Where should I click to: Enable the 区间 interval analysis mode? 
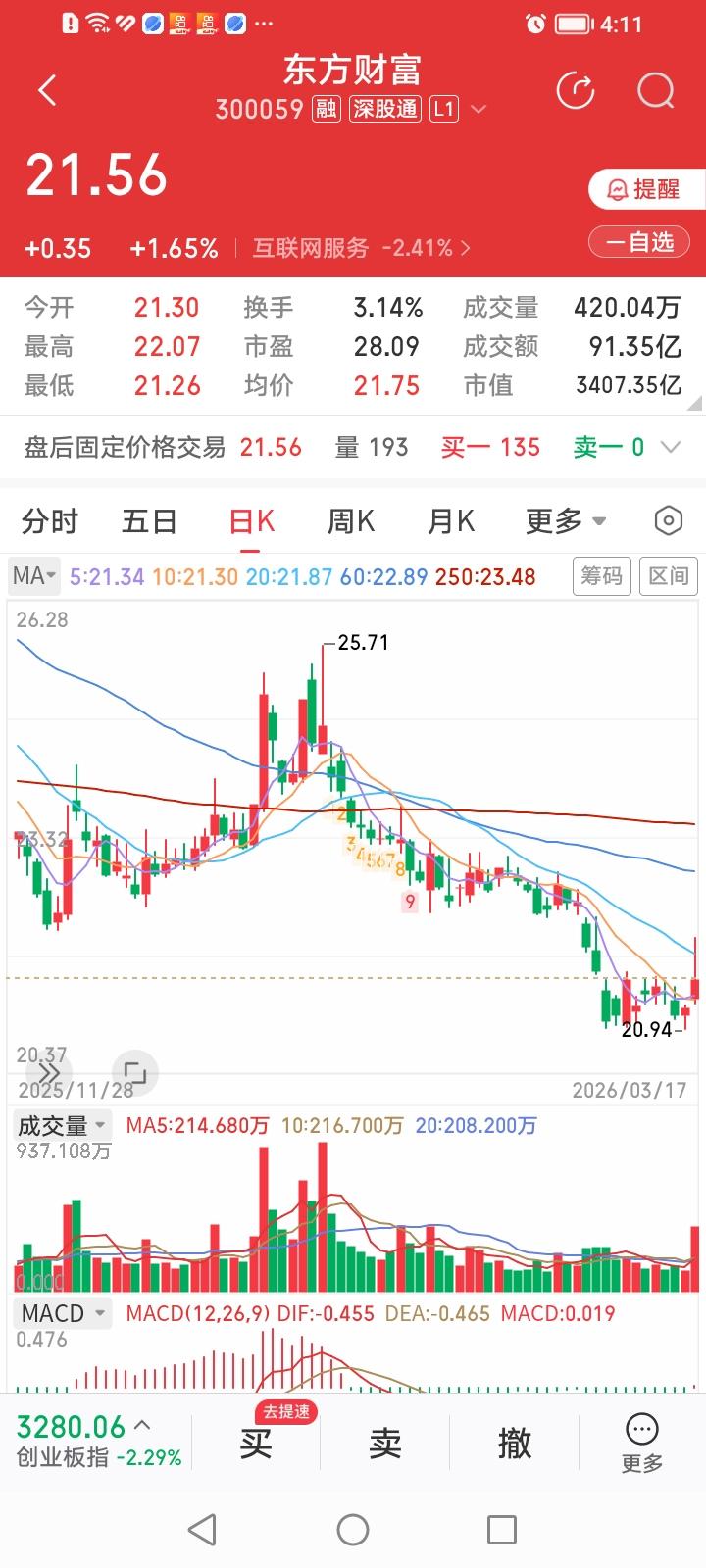pos(669,576)
